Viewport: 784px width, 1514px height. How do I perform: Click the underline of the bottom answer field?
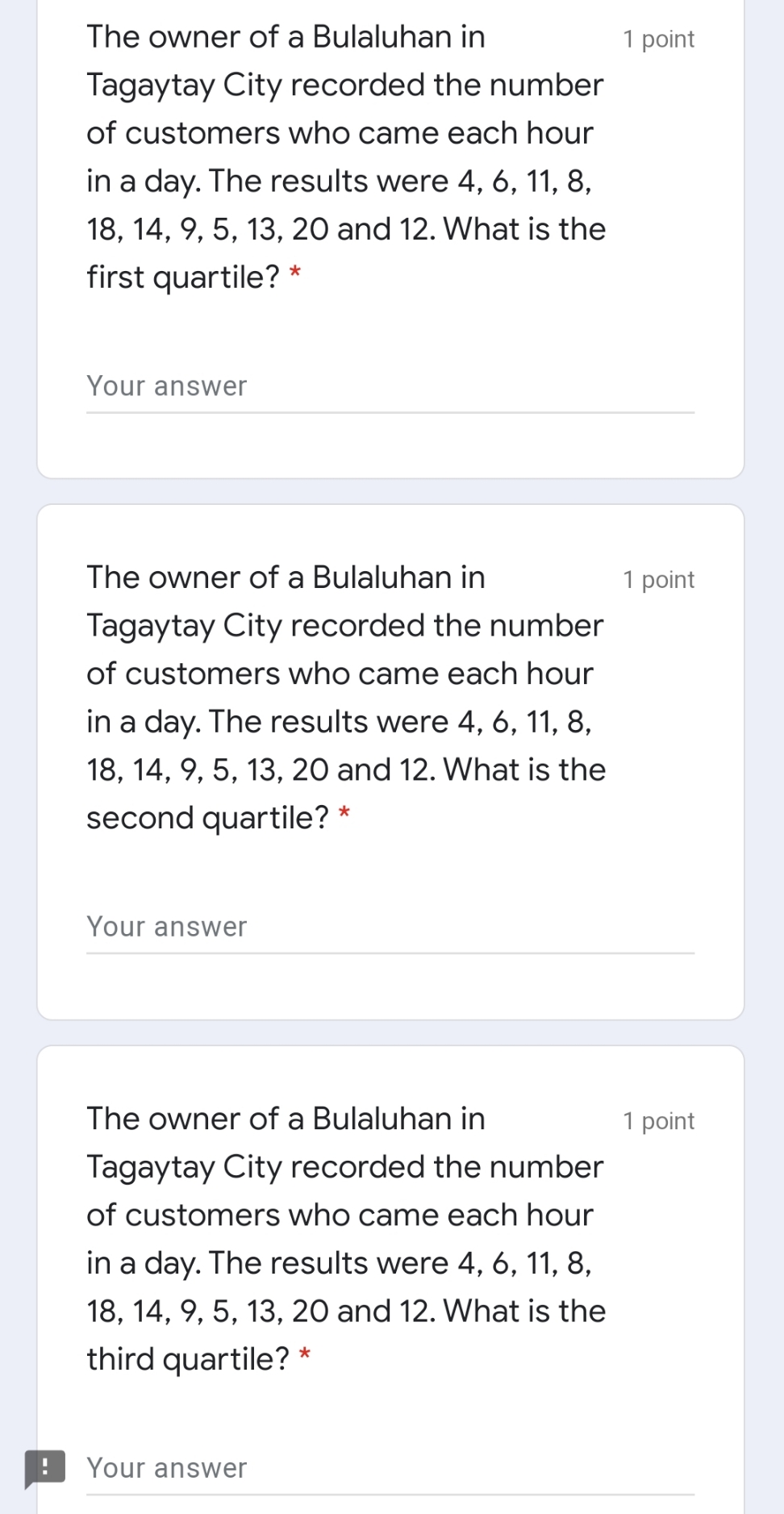(391, 1494)
